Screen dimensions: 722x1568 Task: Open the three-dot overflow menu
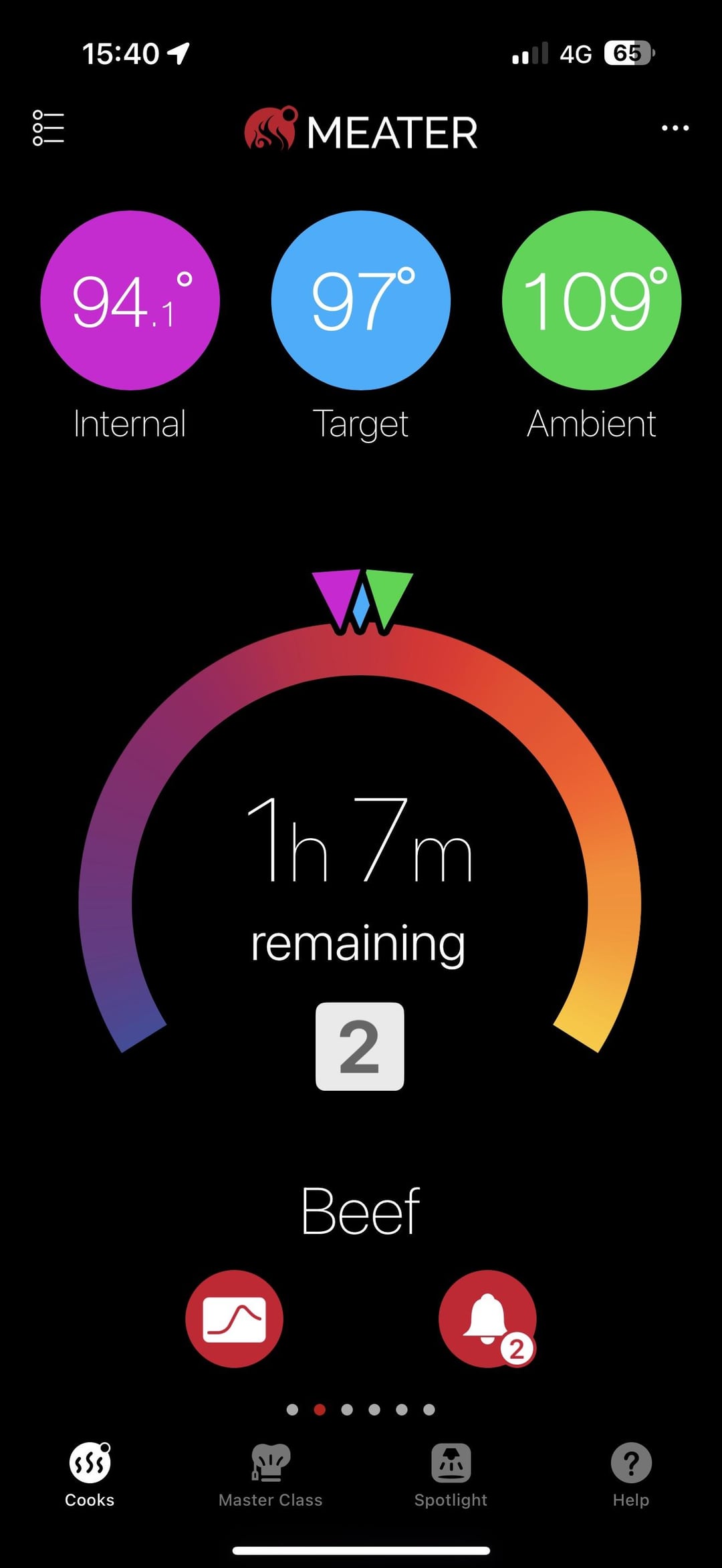675,128
